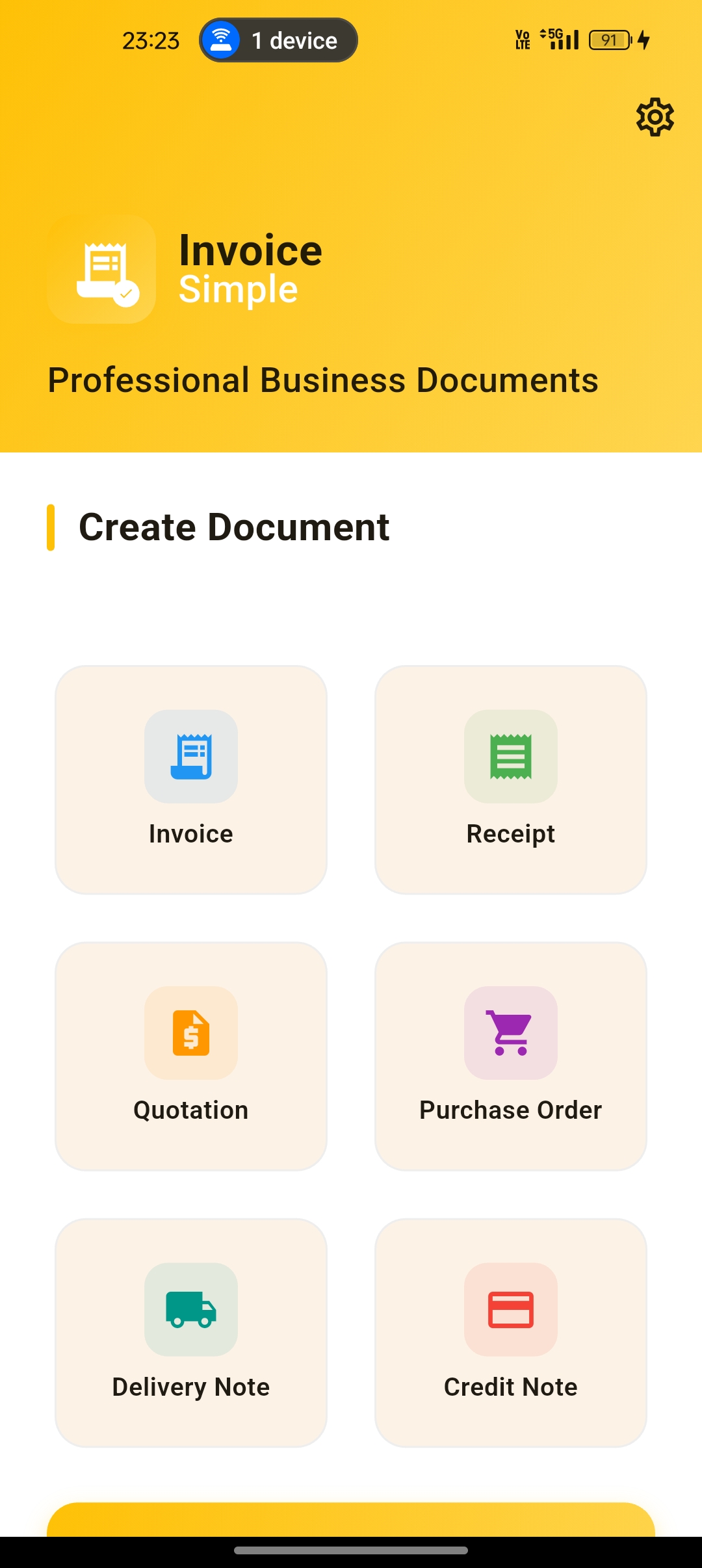The width and height of the screenshot is (702, 1568).
Task: Create a Credit Note document
Action: [x=510, y=1334]
